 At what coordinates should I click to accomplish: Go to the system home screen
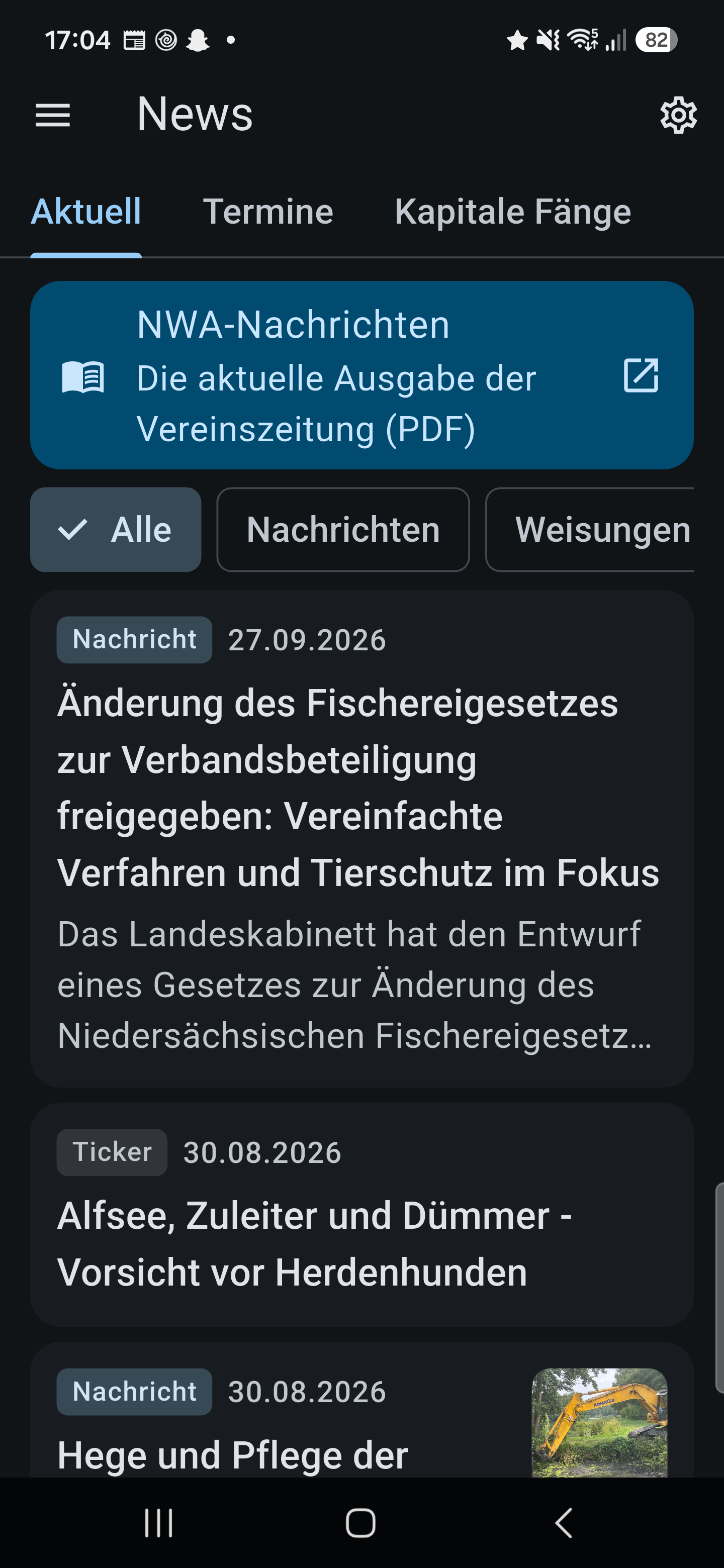point(360,1523)
